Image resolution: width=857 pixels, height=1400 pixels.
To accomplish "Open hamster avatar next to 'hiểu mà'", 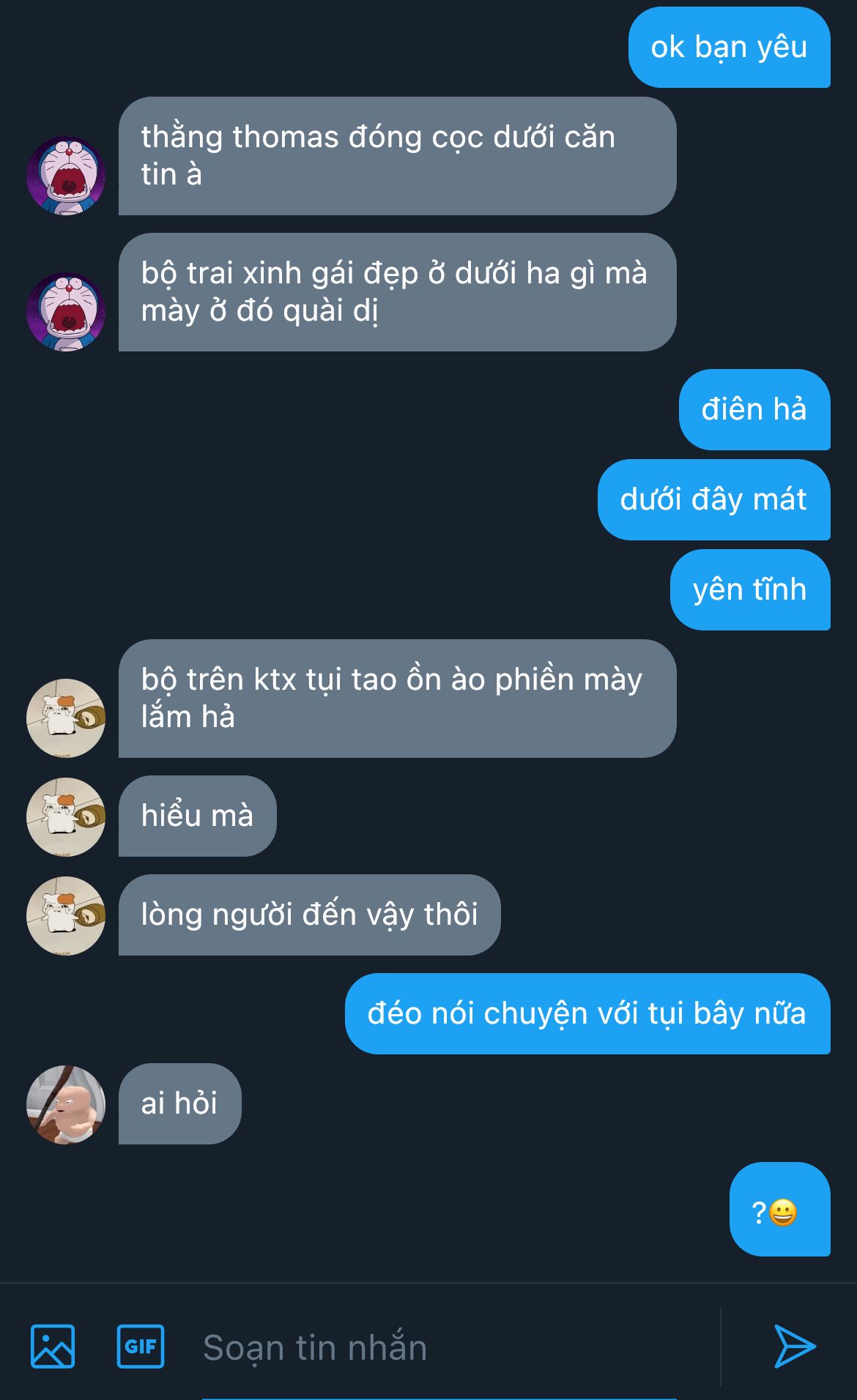I will coord(66,816).
